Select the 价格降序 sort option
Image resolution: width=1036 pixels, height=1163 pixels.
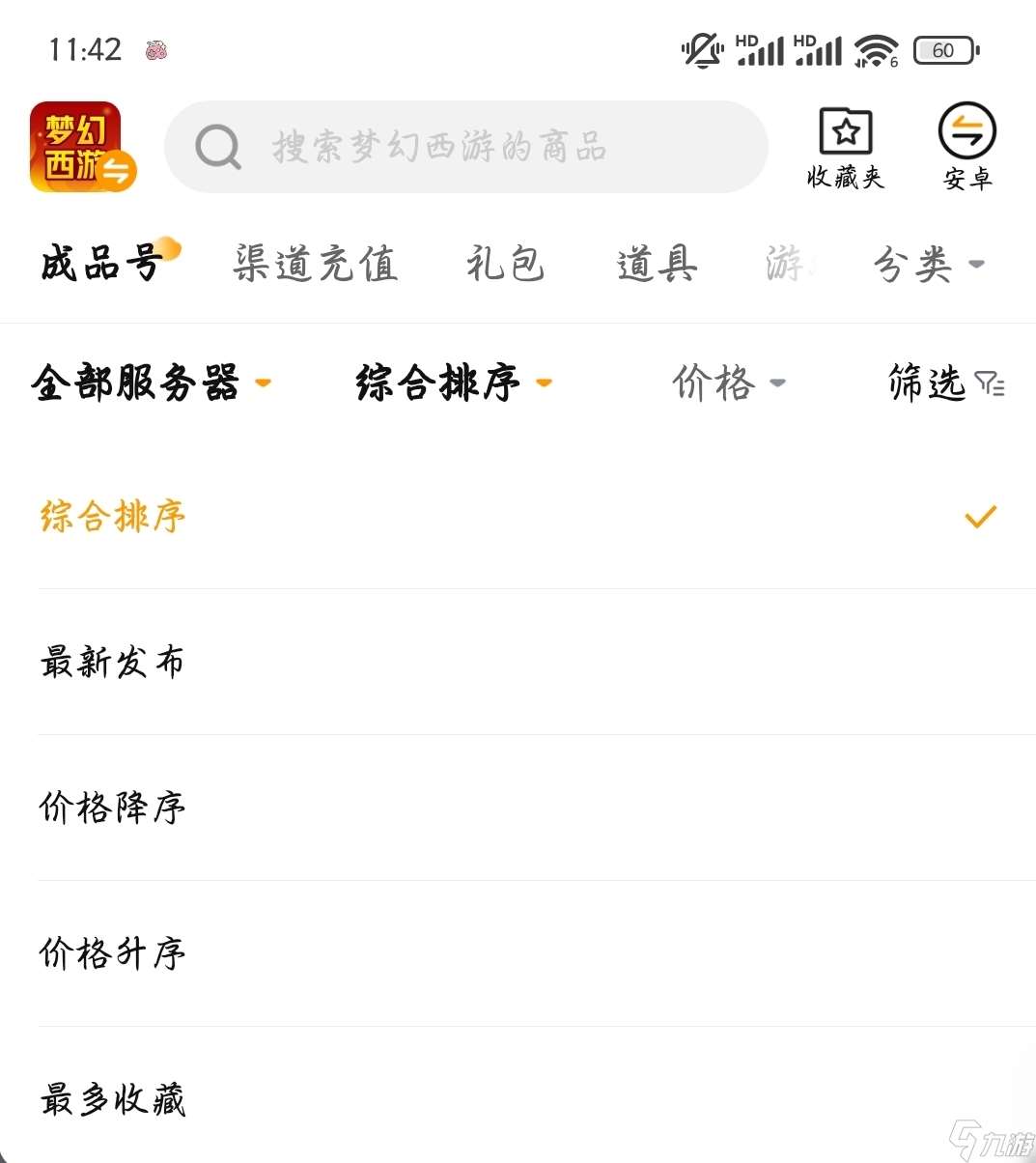(x=111, y=808)
